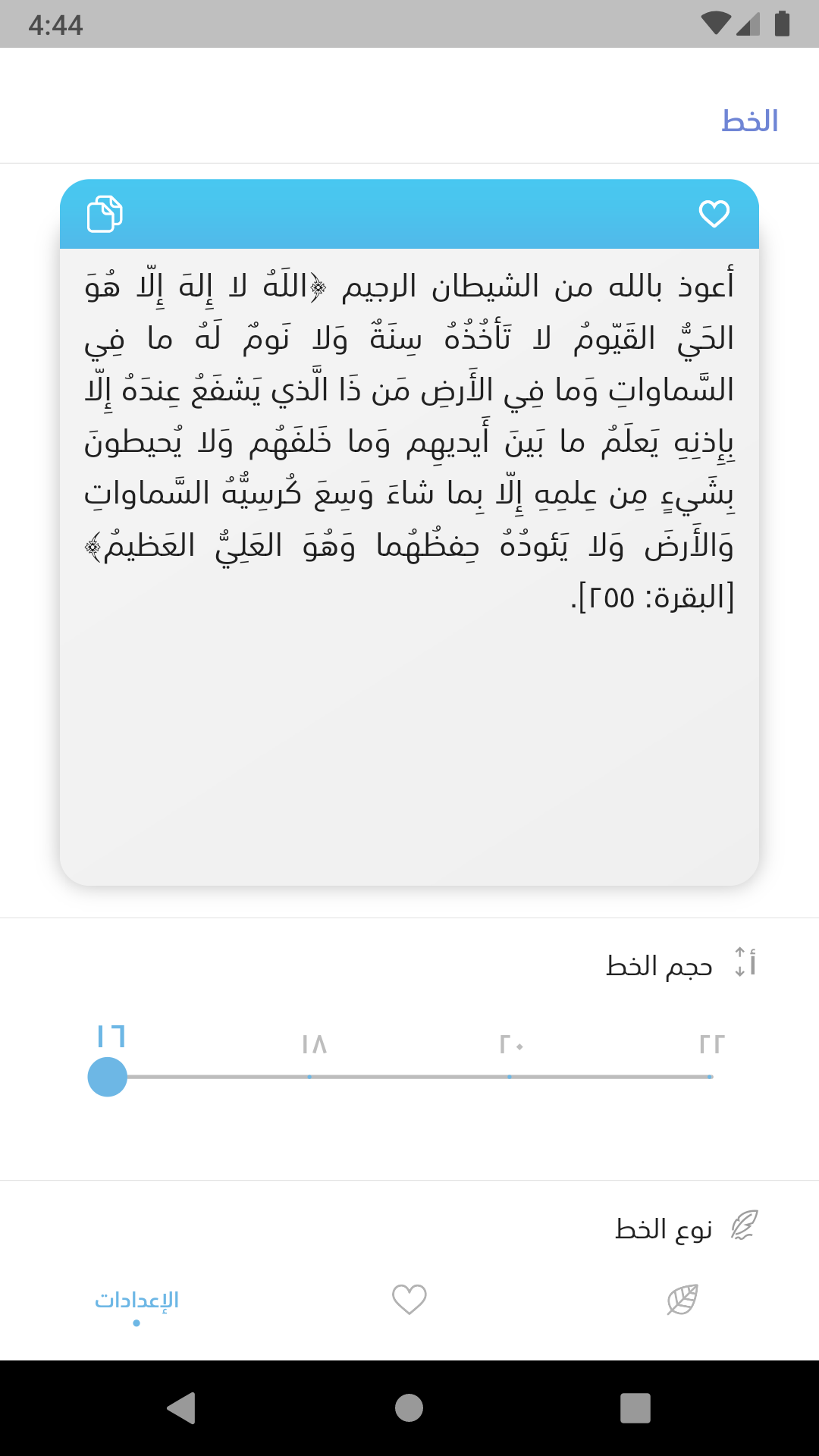Set font size to ٢٢ on slider

[x=710, y=1077]
